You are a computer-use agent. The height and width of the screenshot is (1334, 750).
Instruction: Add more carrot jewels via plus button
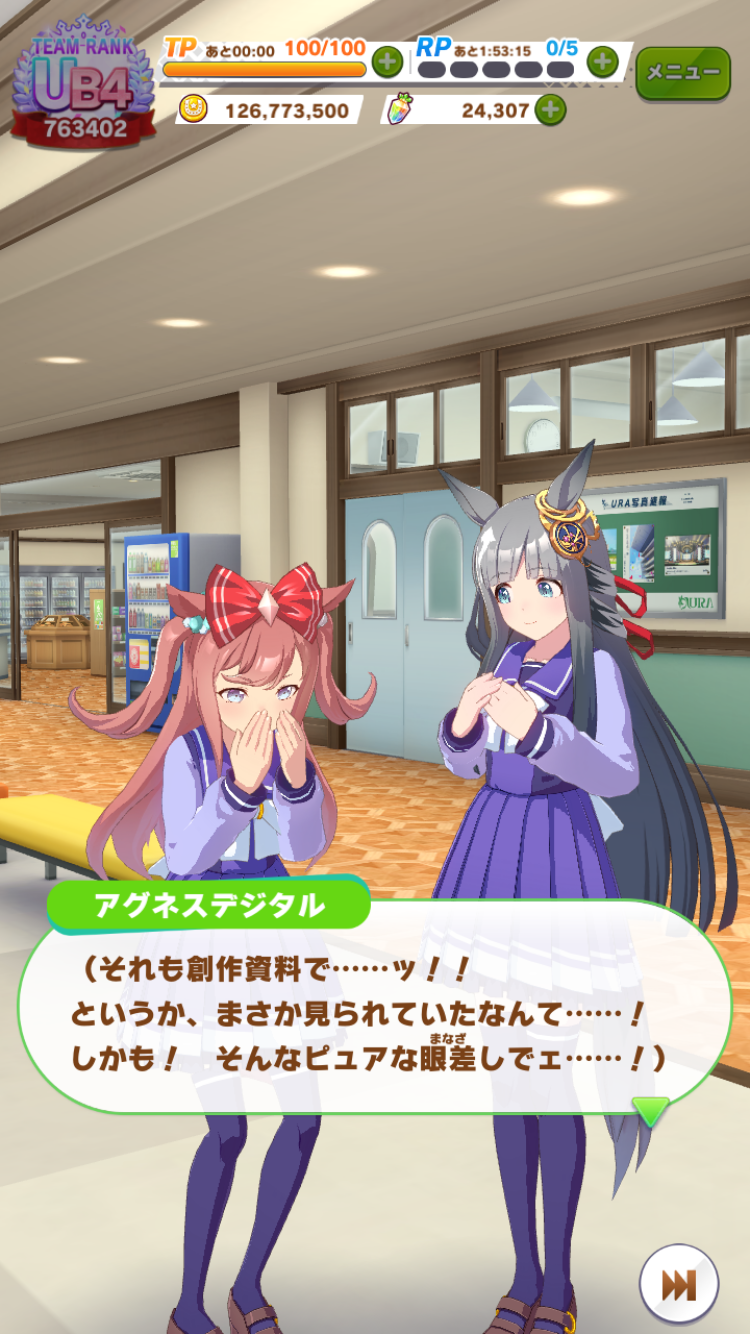[550, 109]
